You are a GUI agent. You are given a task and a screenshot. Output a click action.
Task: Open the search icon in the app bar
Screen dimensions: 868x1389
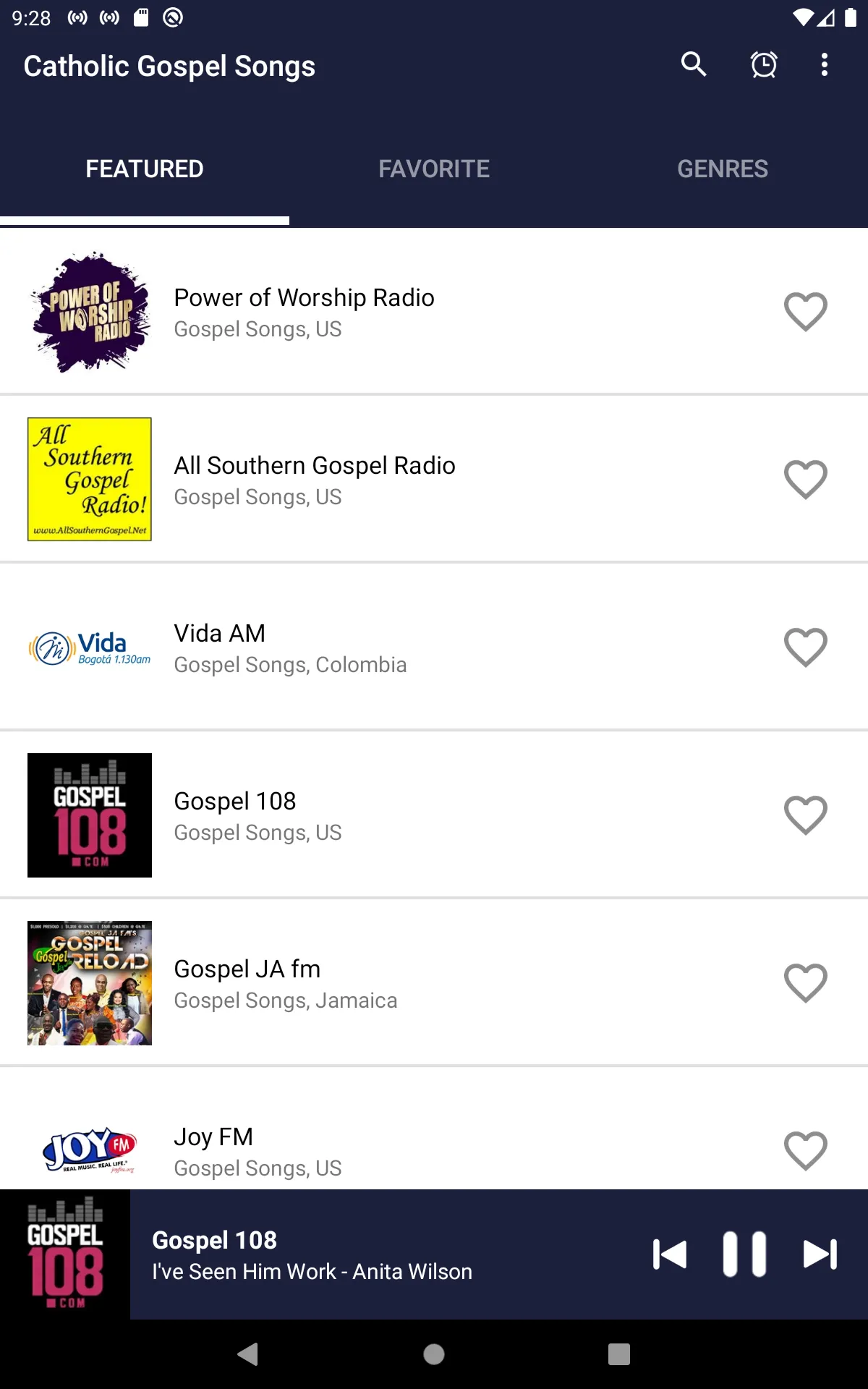(x=693, y=65)
